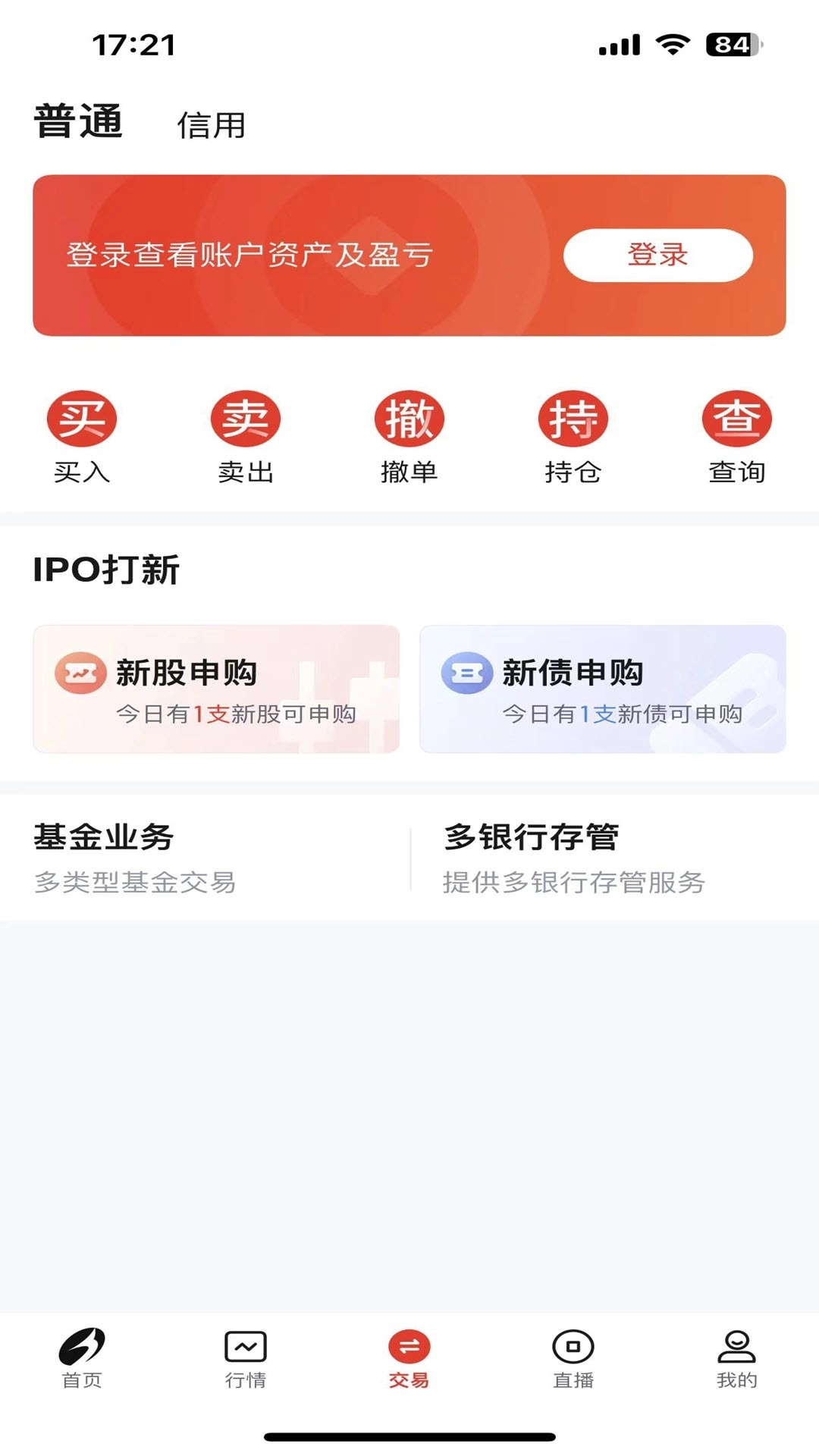
Task: Open the 持仓 (Positions) icon
Action: pyautogui.click(x=574, y=419)
